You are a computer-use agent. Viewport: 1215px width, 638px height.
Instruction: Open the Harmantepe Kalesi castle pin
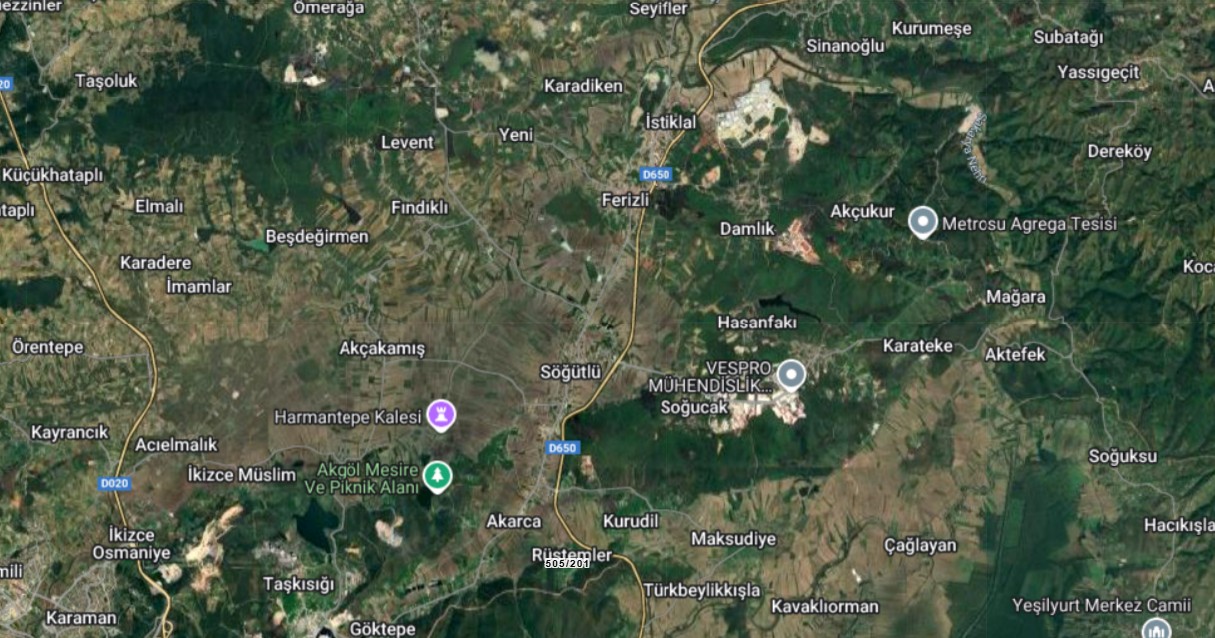click(440, 413)
